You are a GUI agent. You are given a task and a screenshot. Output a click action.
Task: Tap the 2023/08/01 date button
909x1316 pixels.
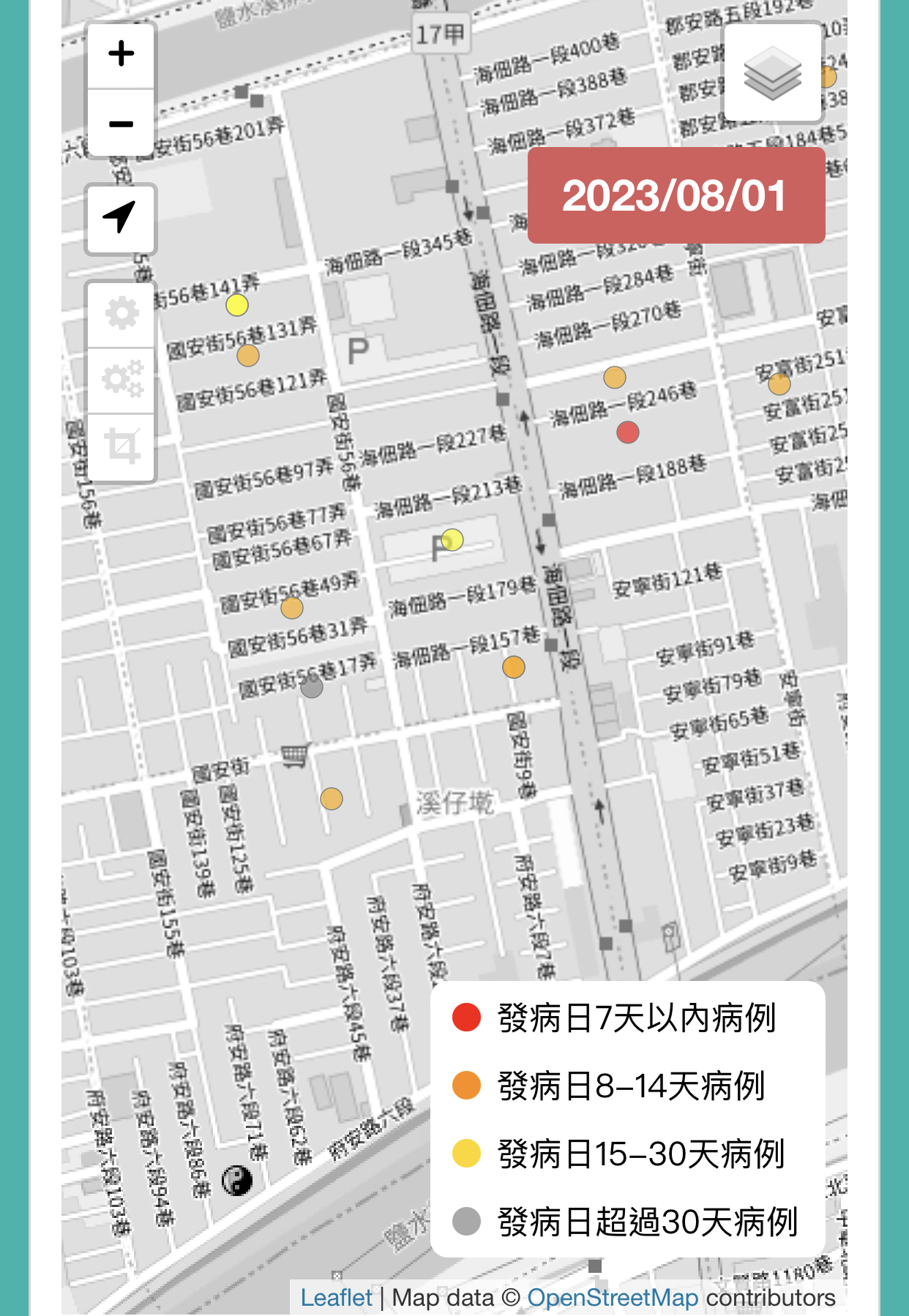click(676, 196)
